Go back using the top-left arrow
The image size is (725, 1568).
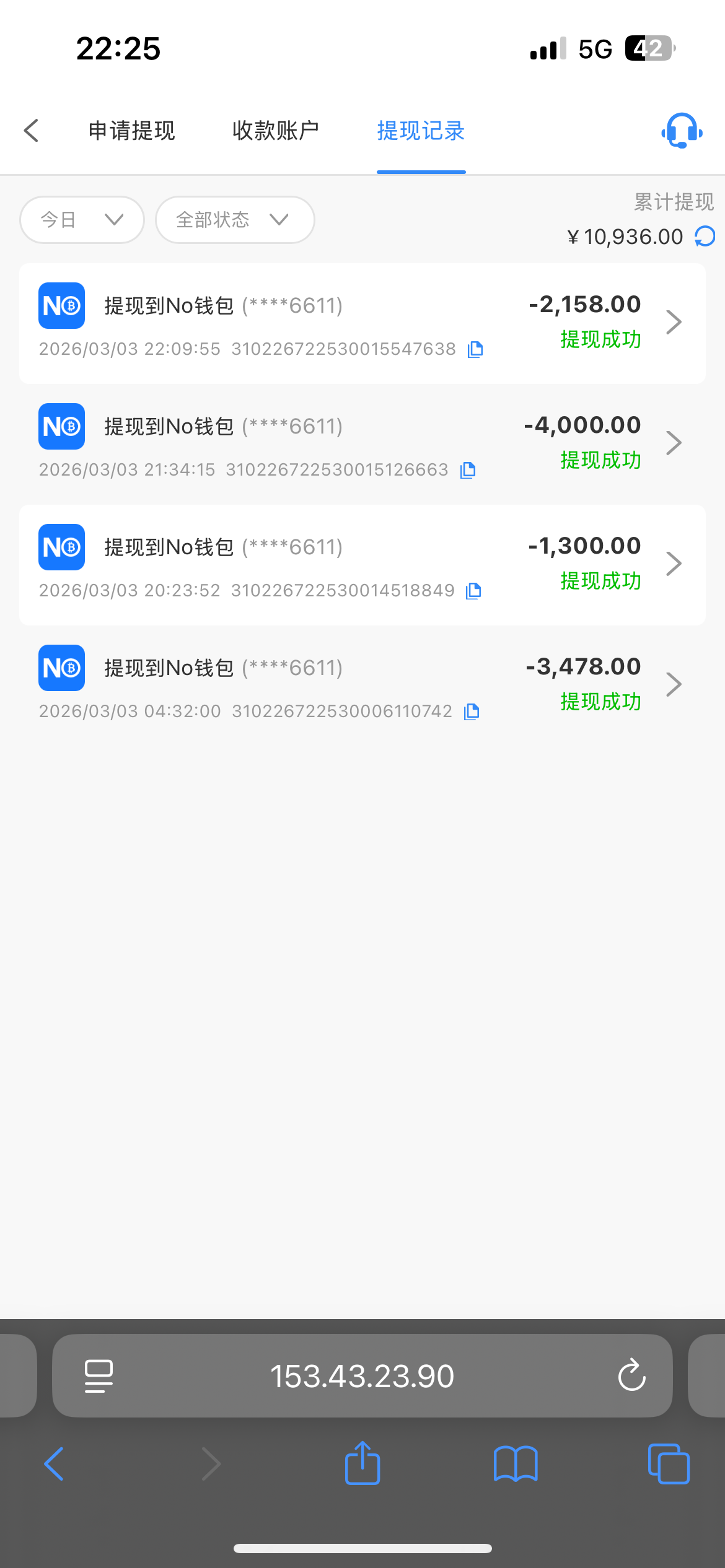pyautogui.click(x=32, y=131)
